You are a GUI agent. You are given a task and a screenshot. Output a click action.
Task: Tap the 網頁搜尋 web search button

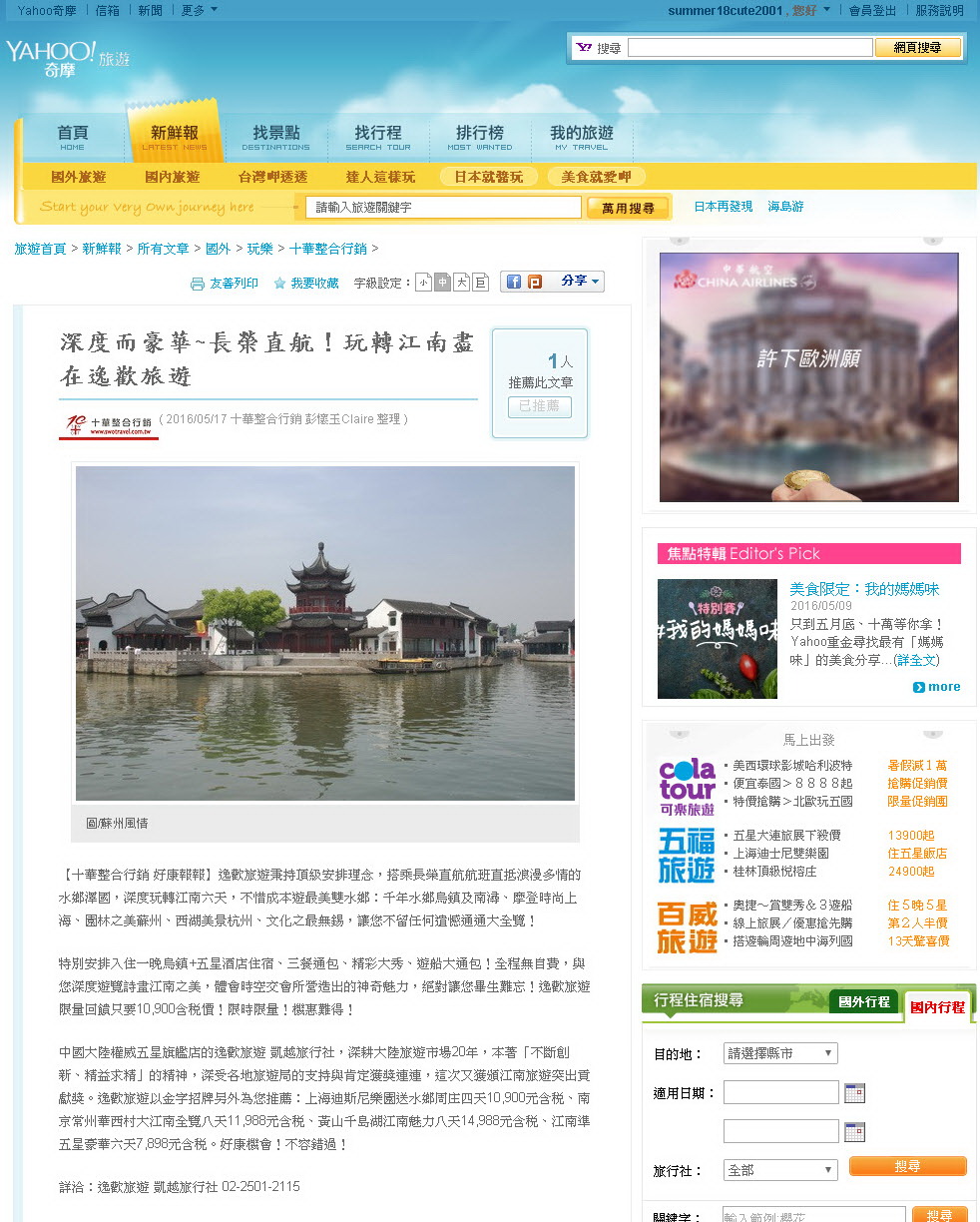pos(917,48)
